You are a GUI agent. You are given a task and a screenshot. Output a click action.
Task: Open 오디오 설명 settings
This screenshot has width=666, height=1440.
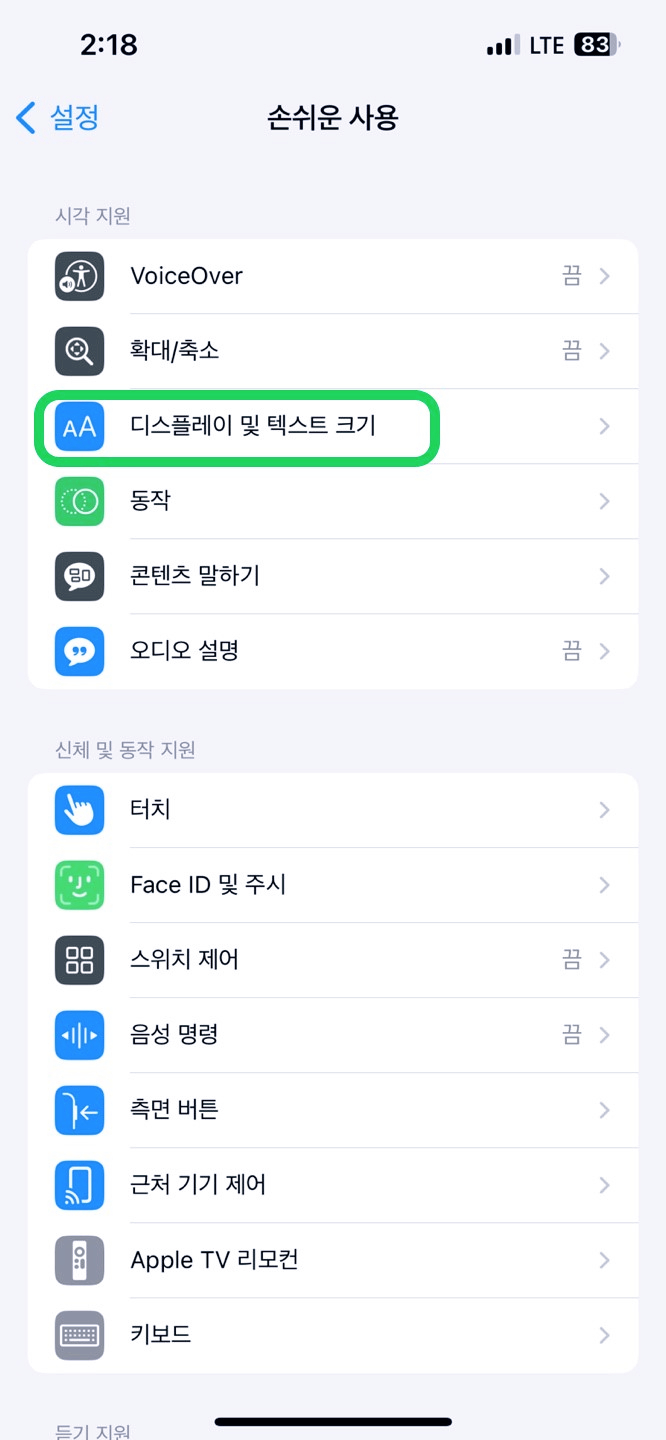333,651
